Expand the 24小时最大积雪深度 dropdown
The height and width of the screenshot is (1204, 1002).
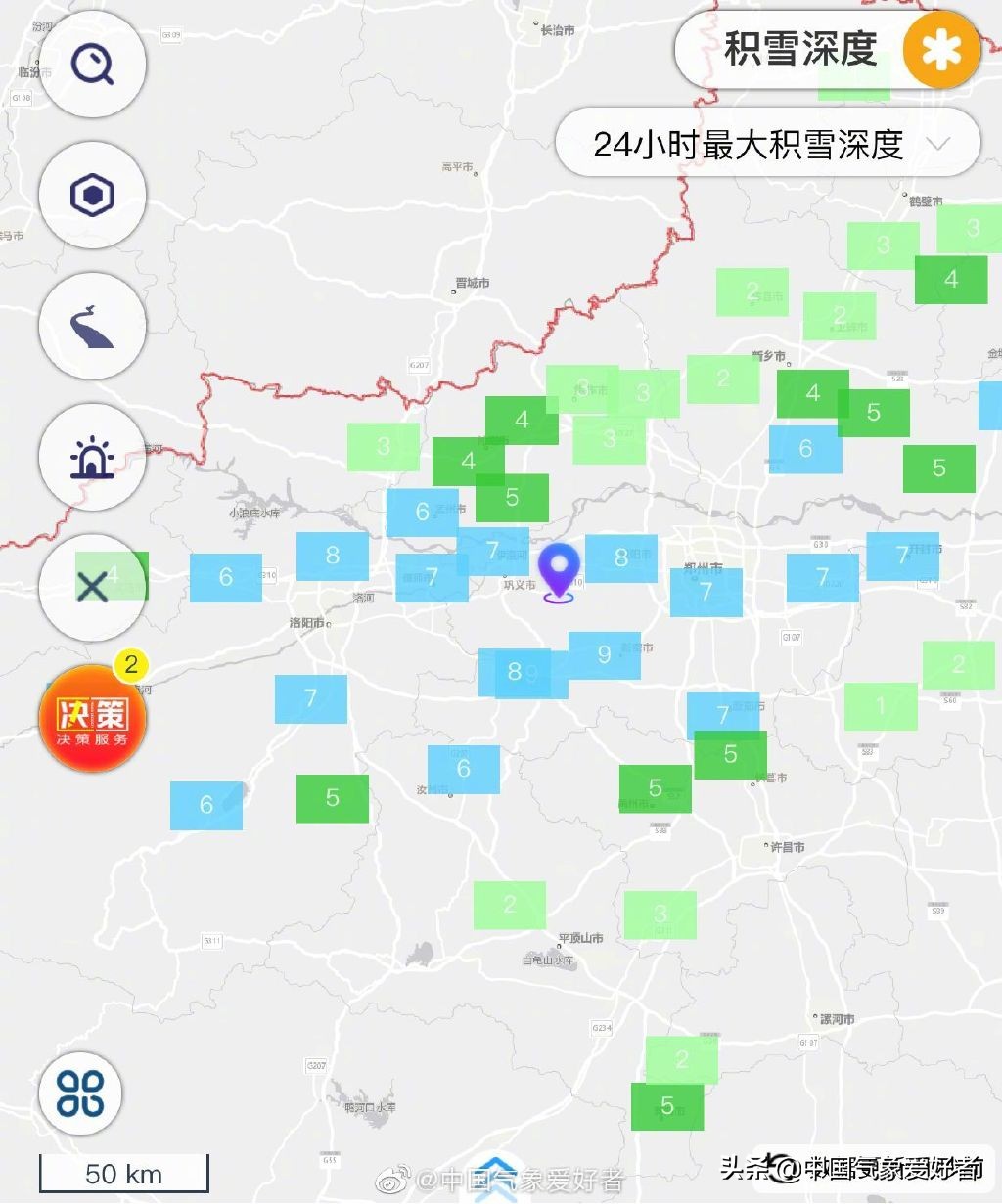click(768, 145)
